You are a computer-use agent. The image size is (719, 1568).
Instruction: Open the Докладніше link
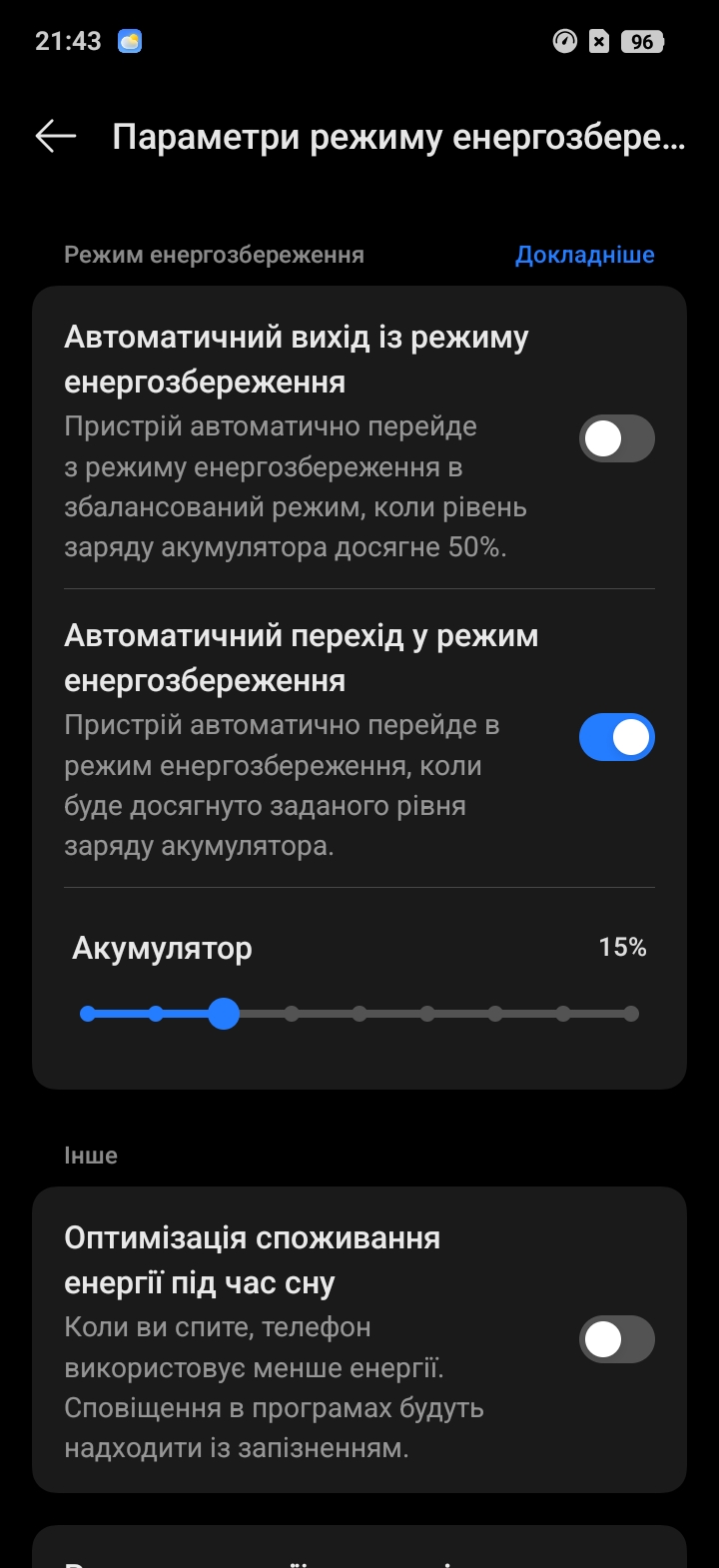(584, 255)
